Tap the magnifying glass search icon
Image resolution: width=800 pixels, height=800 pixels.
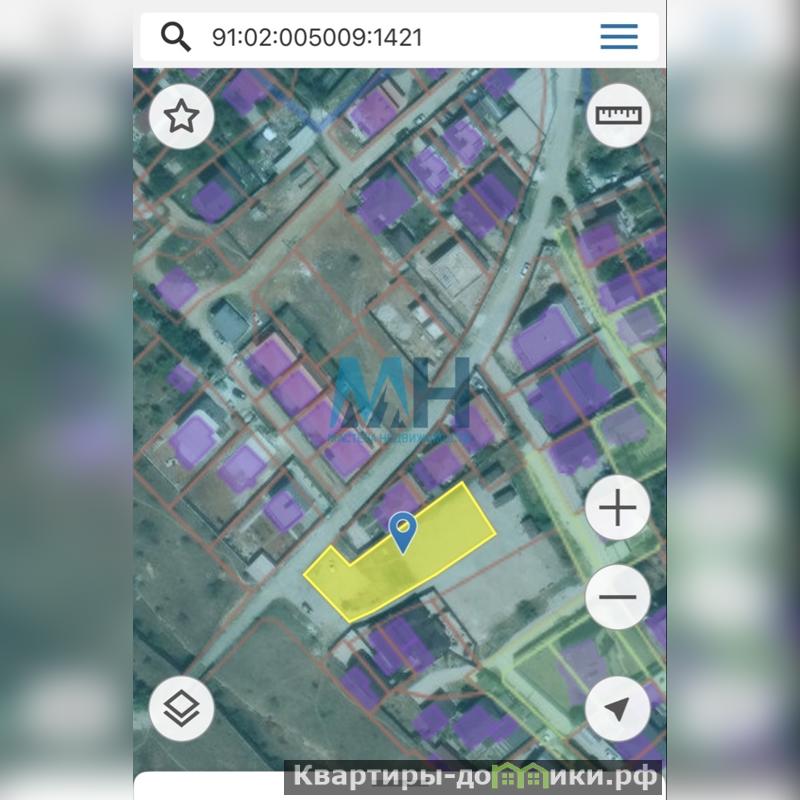click(x=176, y=38)
